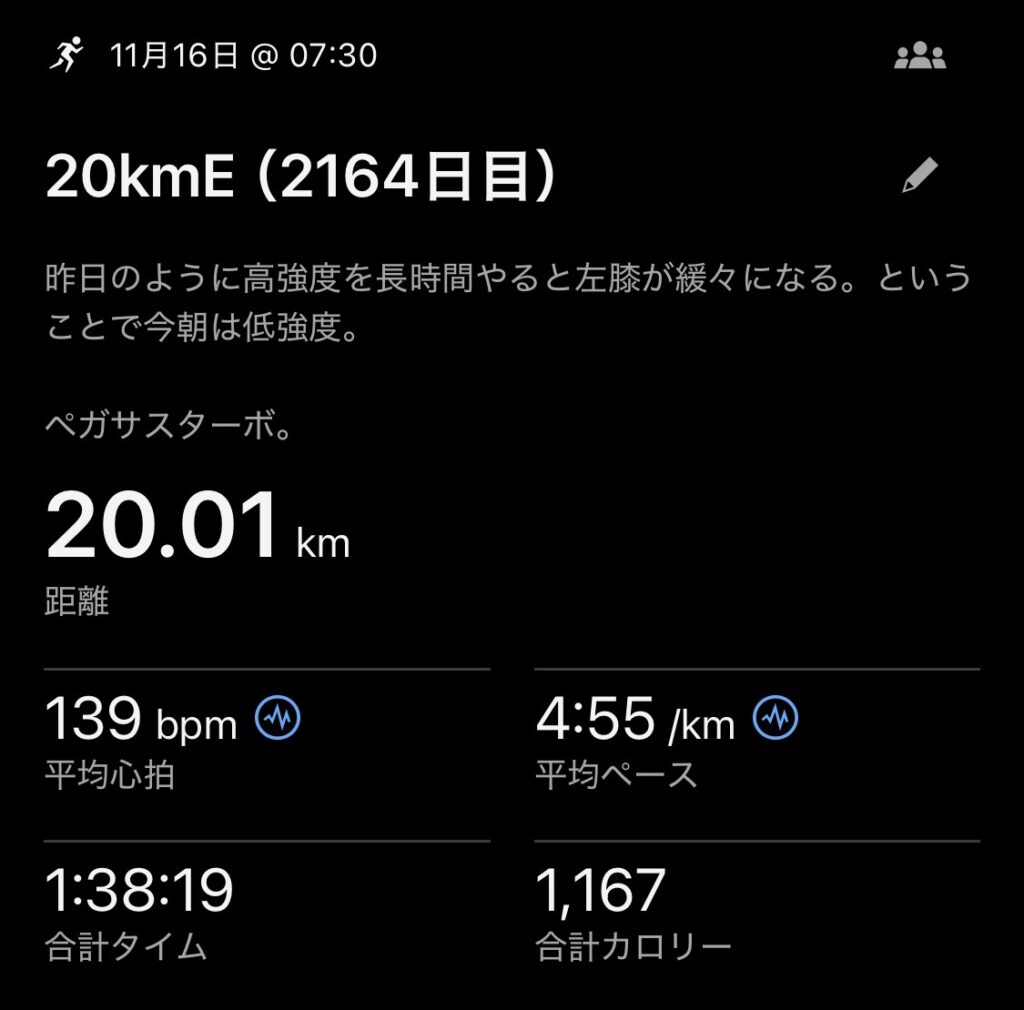
Task: Open the insight icon beside average heart rate
Action: pyautogui.click(x=279, y=718)
